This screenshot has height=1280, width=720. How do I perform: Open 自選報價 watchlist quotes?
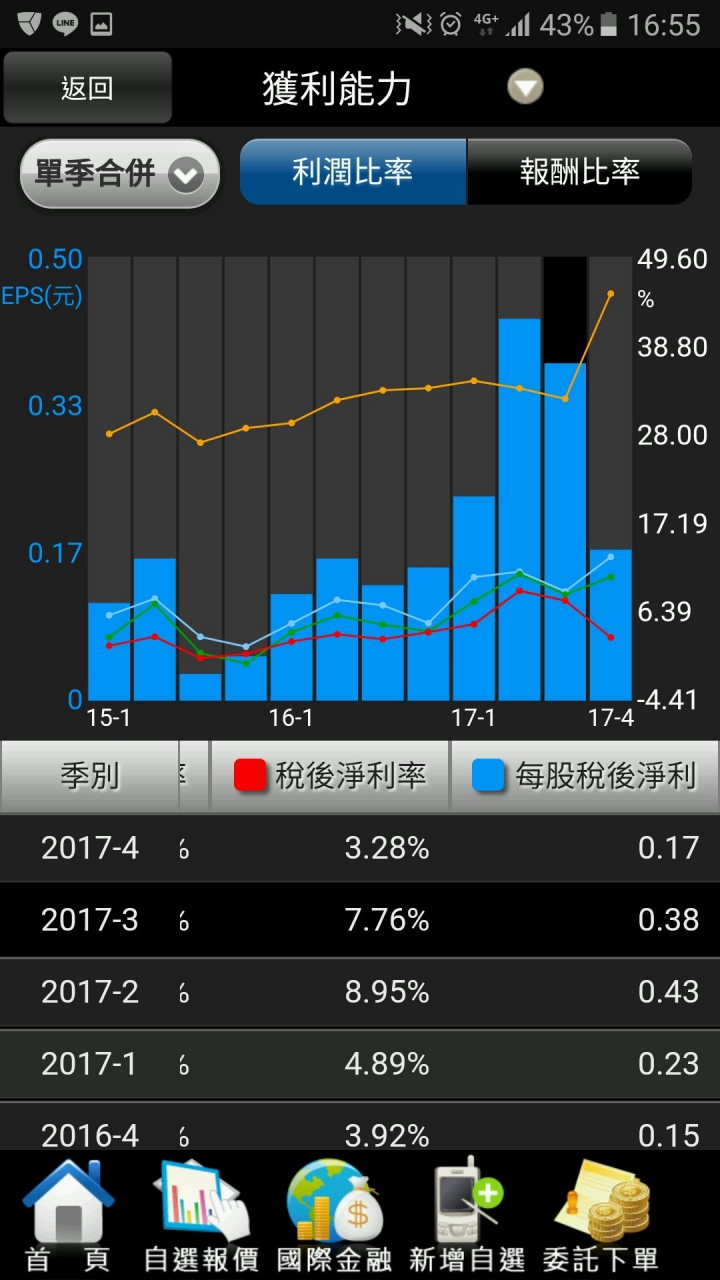201,1216
